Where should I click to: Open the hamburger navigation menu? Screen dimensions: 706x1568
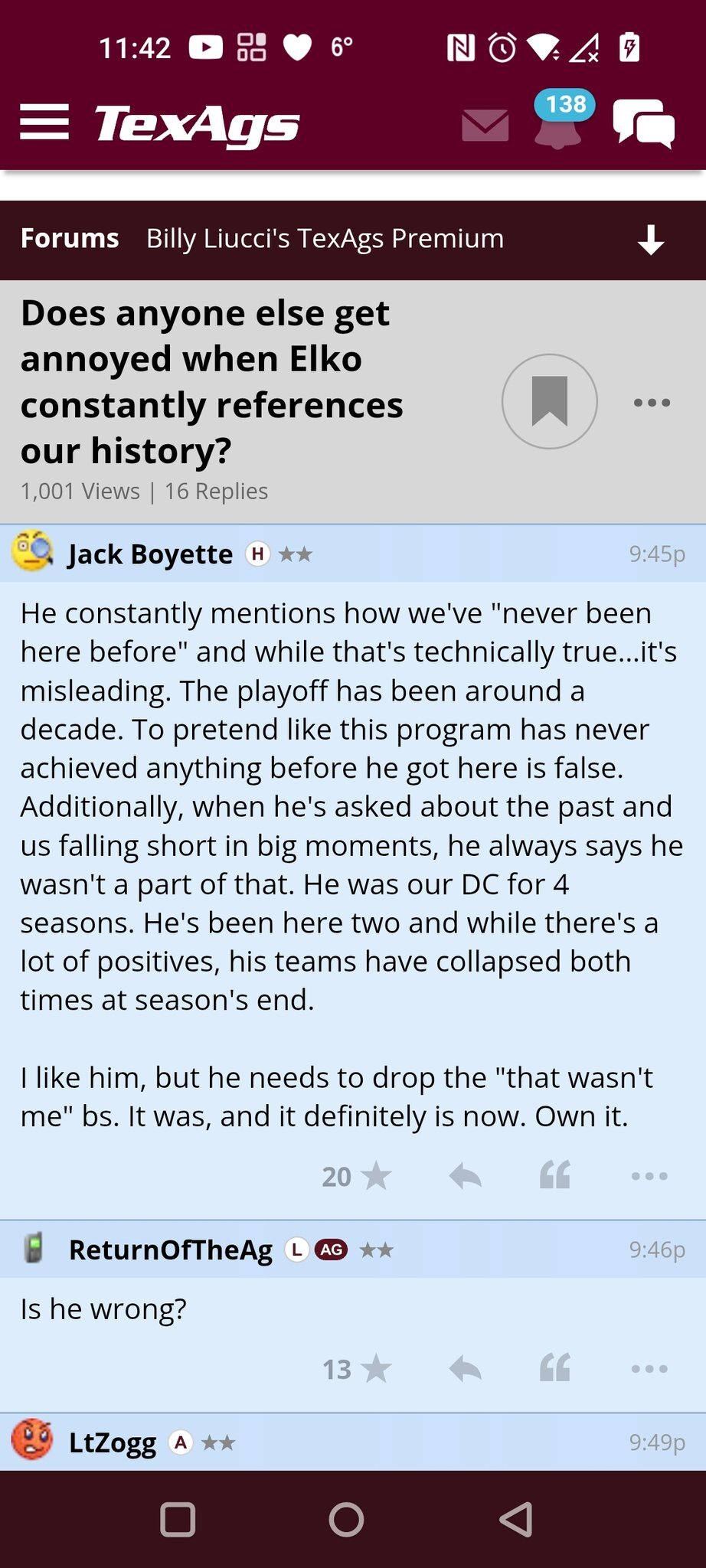pyautogui.click(x=44, y=122)
